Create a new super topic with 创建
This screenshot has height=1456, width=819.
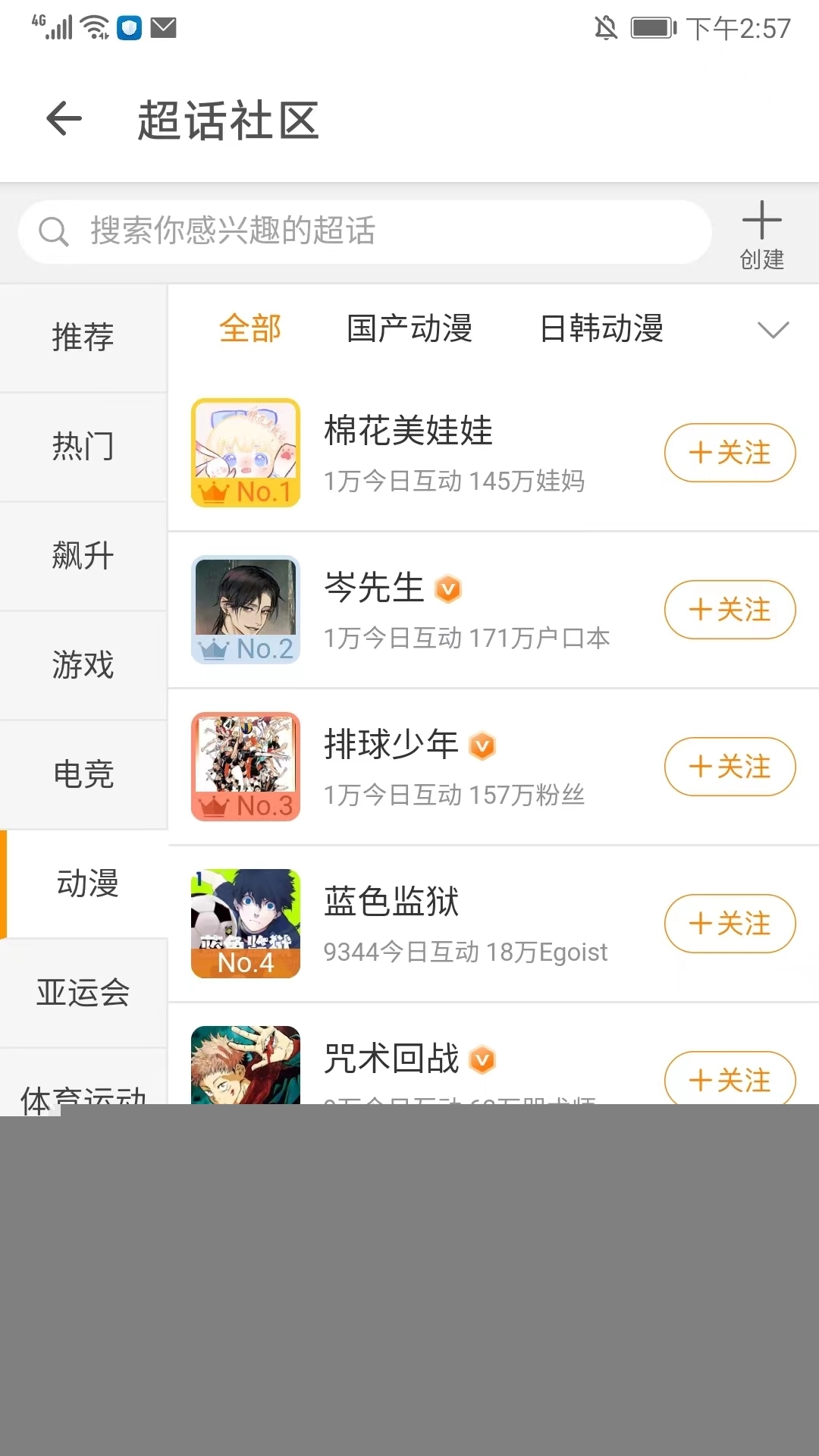point(761,235)
